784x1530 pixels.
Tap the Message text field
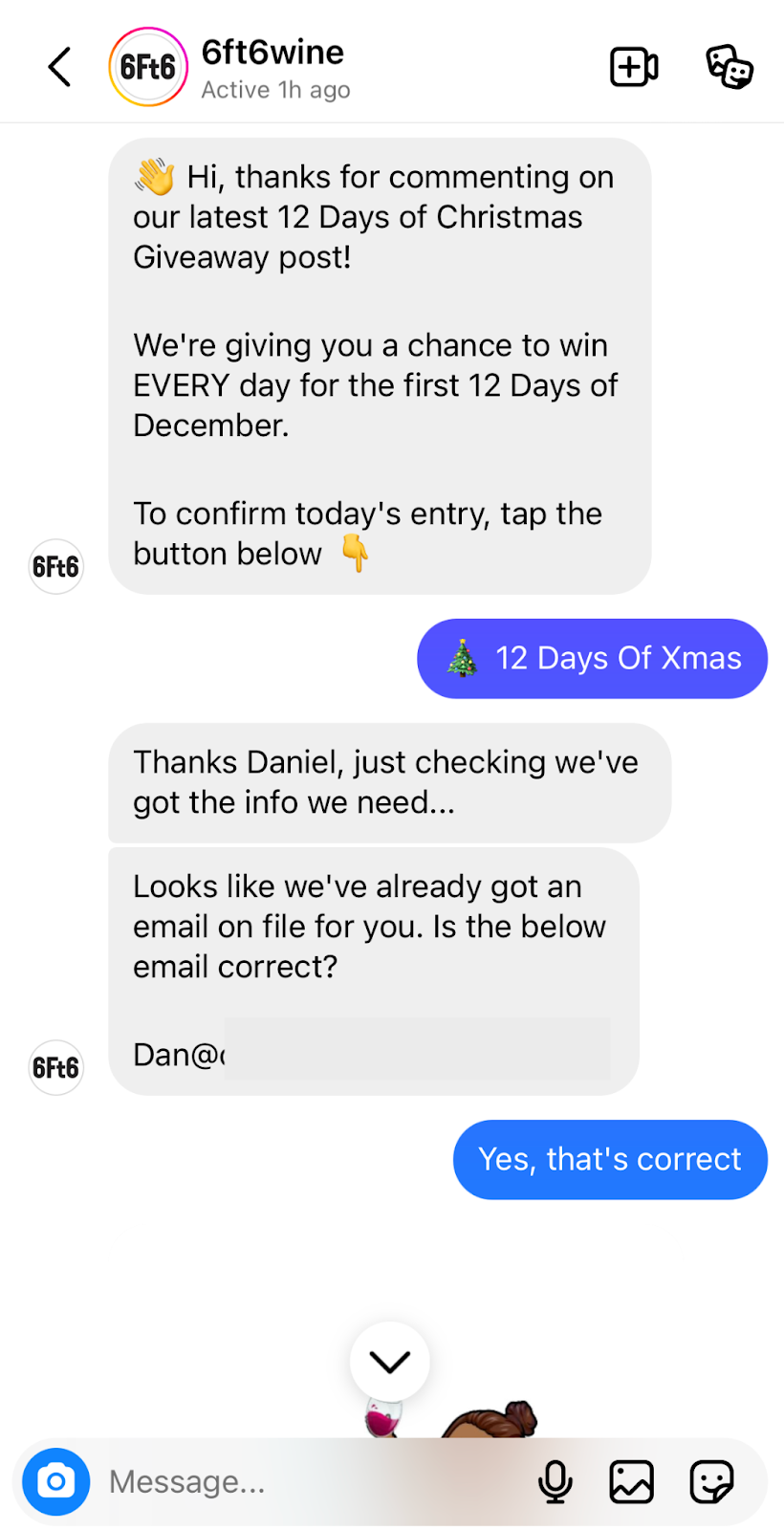[x=306, y=1481]
